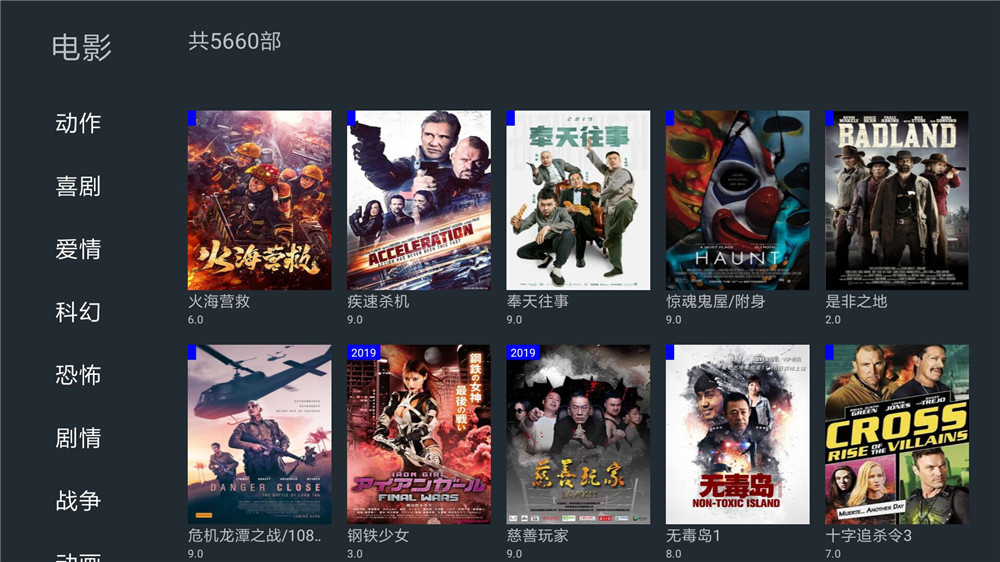Select the film 是非之地
Image resolution: width=1000 pixels, height=562 pixels.
[x=896, y=200]
